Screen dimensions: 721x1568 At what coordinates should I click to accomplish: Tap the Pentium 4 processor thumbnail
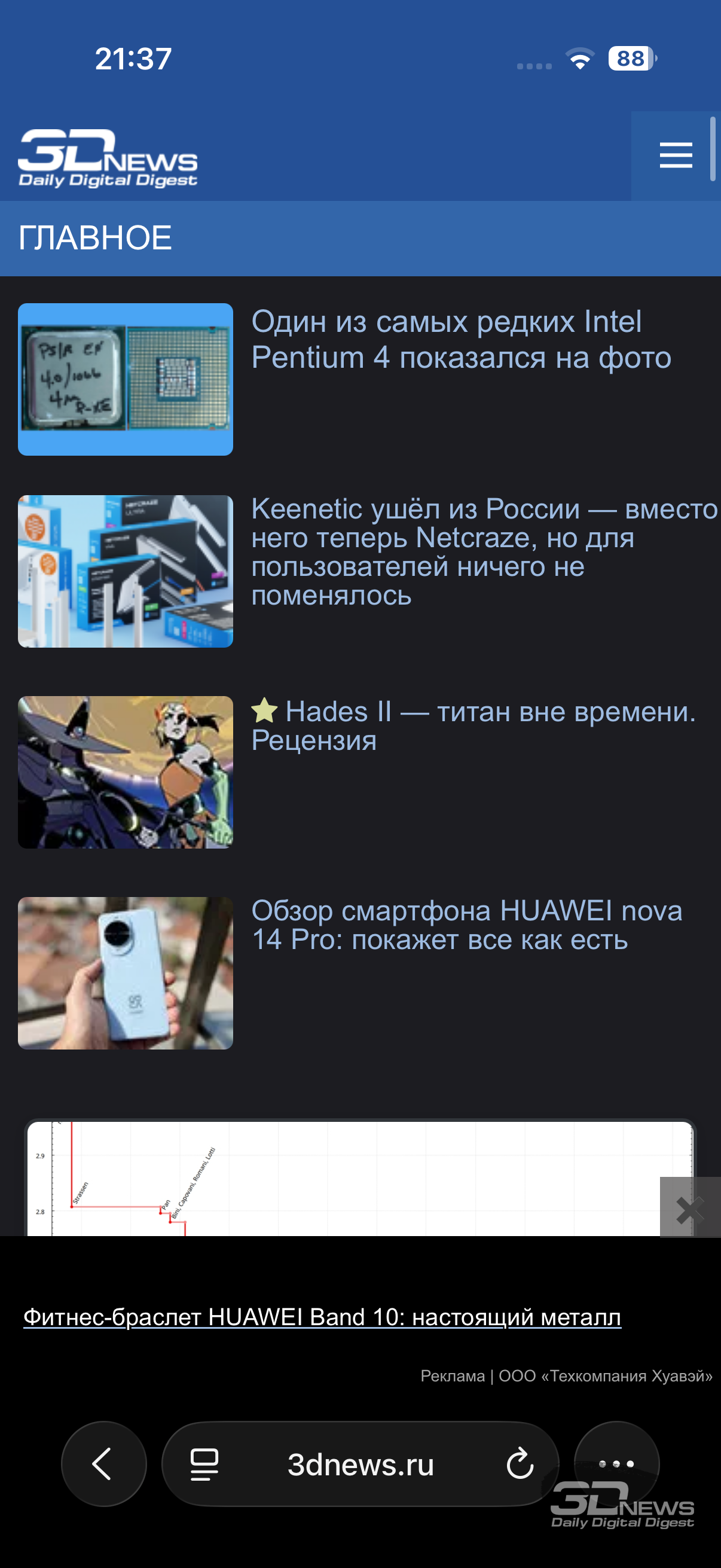coord(126,379)
